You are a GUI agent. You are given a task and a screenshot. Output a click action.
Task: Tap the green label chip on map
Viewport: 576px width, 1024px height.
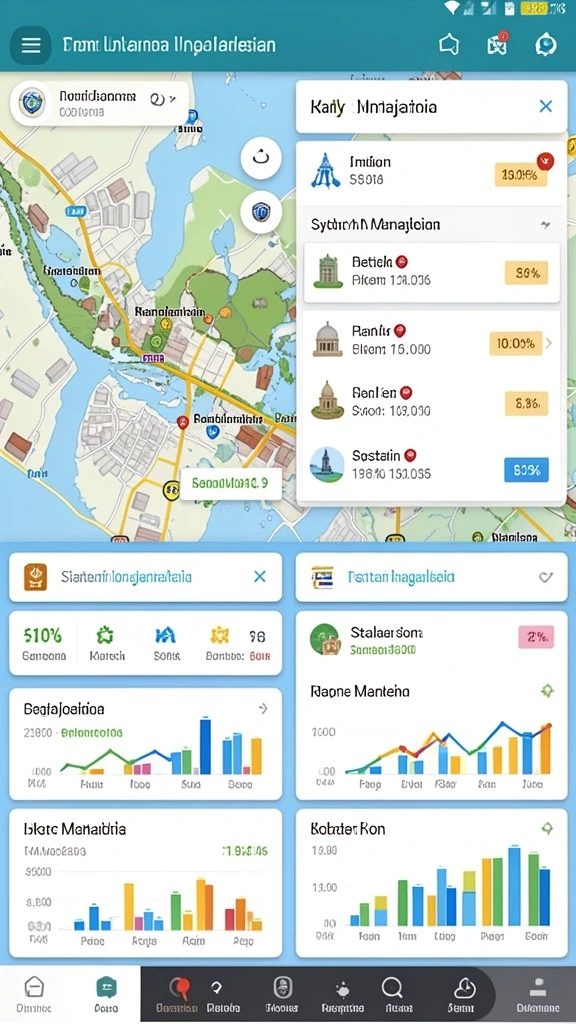230,484
